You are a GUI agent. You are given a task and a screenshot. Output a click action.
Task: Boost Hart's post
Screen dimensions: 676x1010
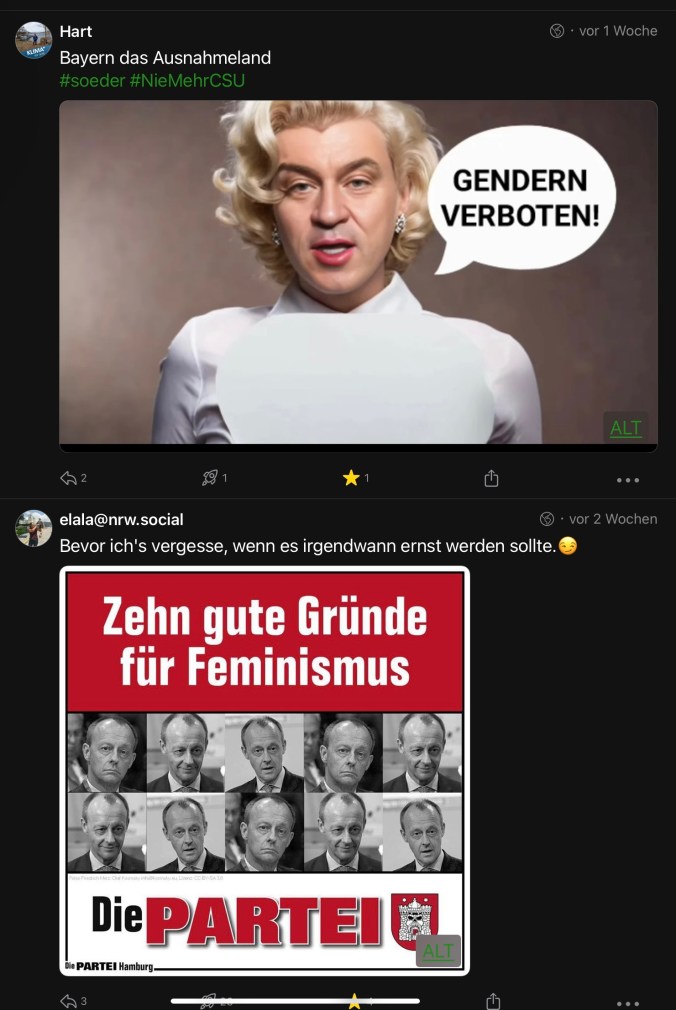coord(210,478)
